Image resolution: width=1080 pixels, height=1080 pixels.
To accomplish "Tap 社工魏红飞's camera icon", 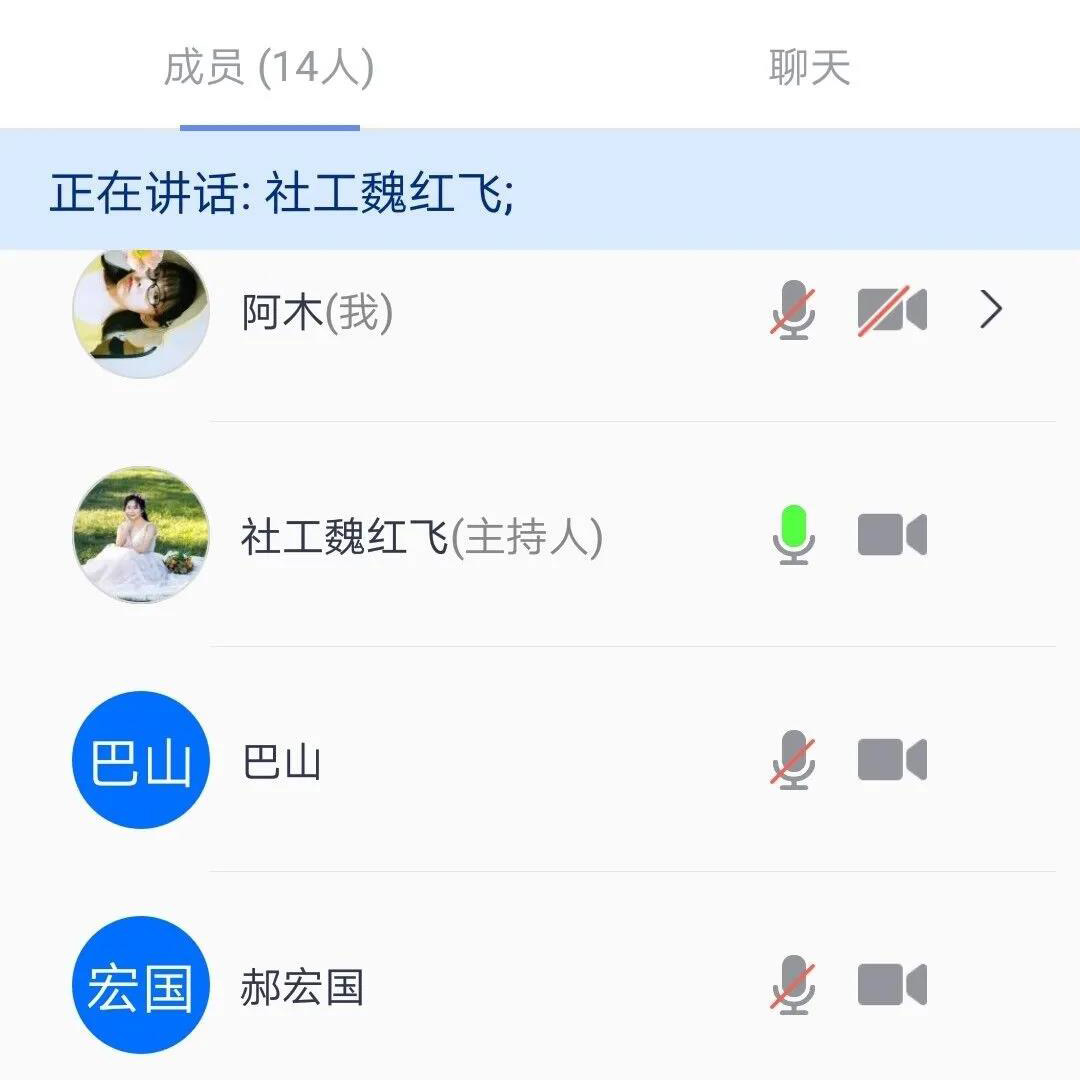I will coord(892,535).
